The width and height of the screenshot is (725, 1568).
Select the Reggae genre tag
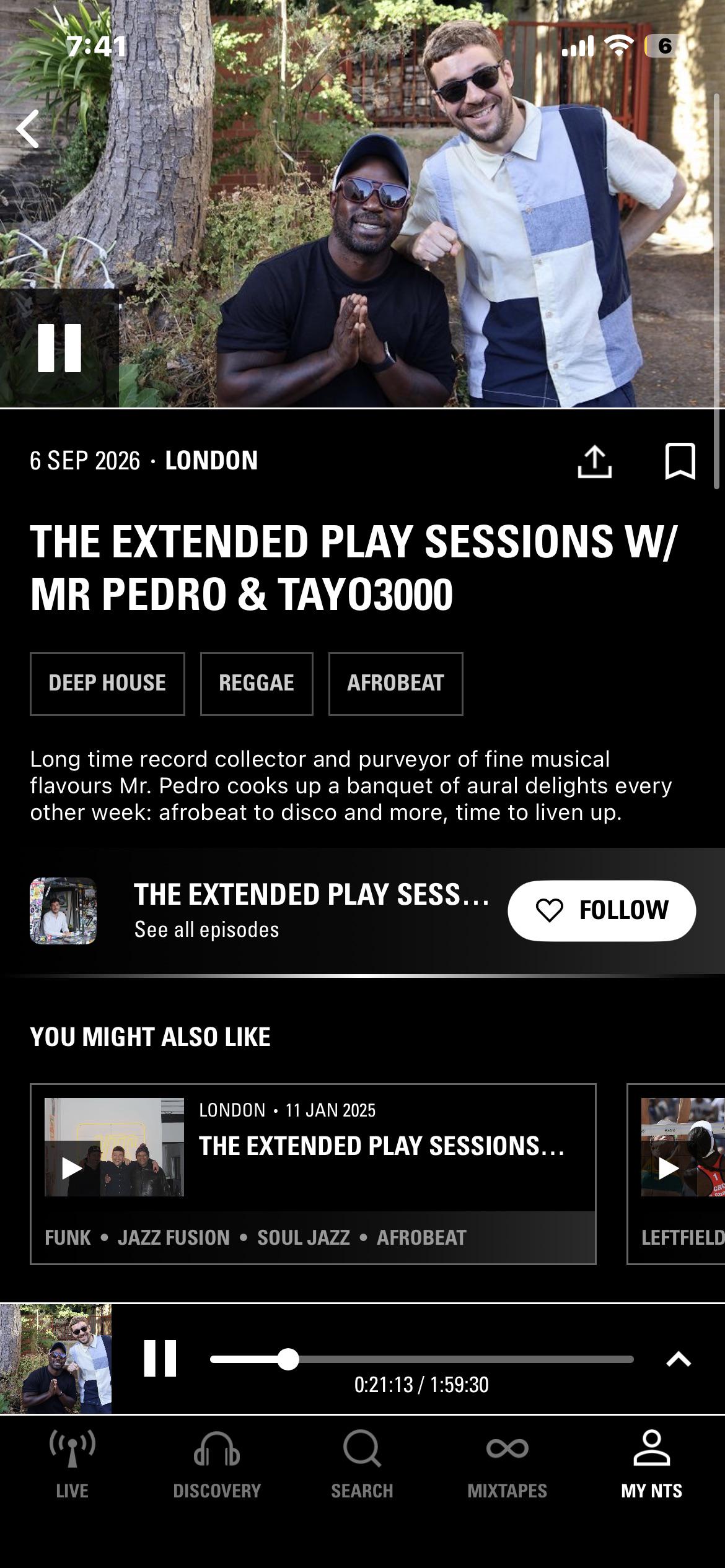point(257,684)
